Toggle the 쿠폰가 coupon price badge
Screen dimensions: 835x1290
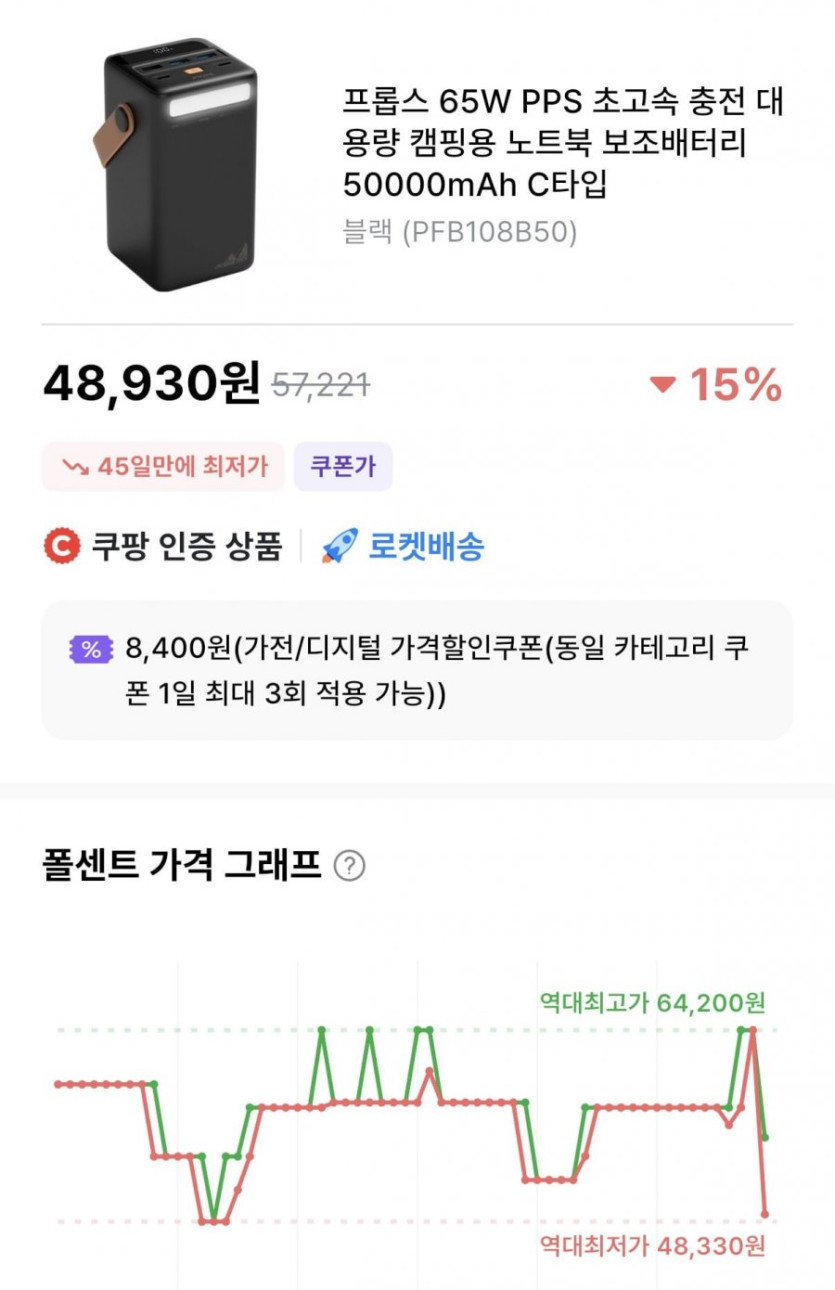[343, 466]
